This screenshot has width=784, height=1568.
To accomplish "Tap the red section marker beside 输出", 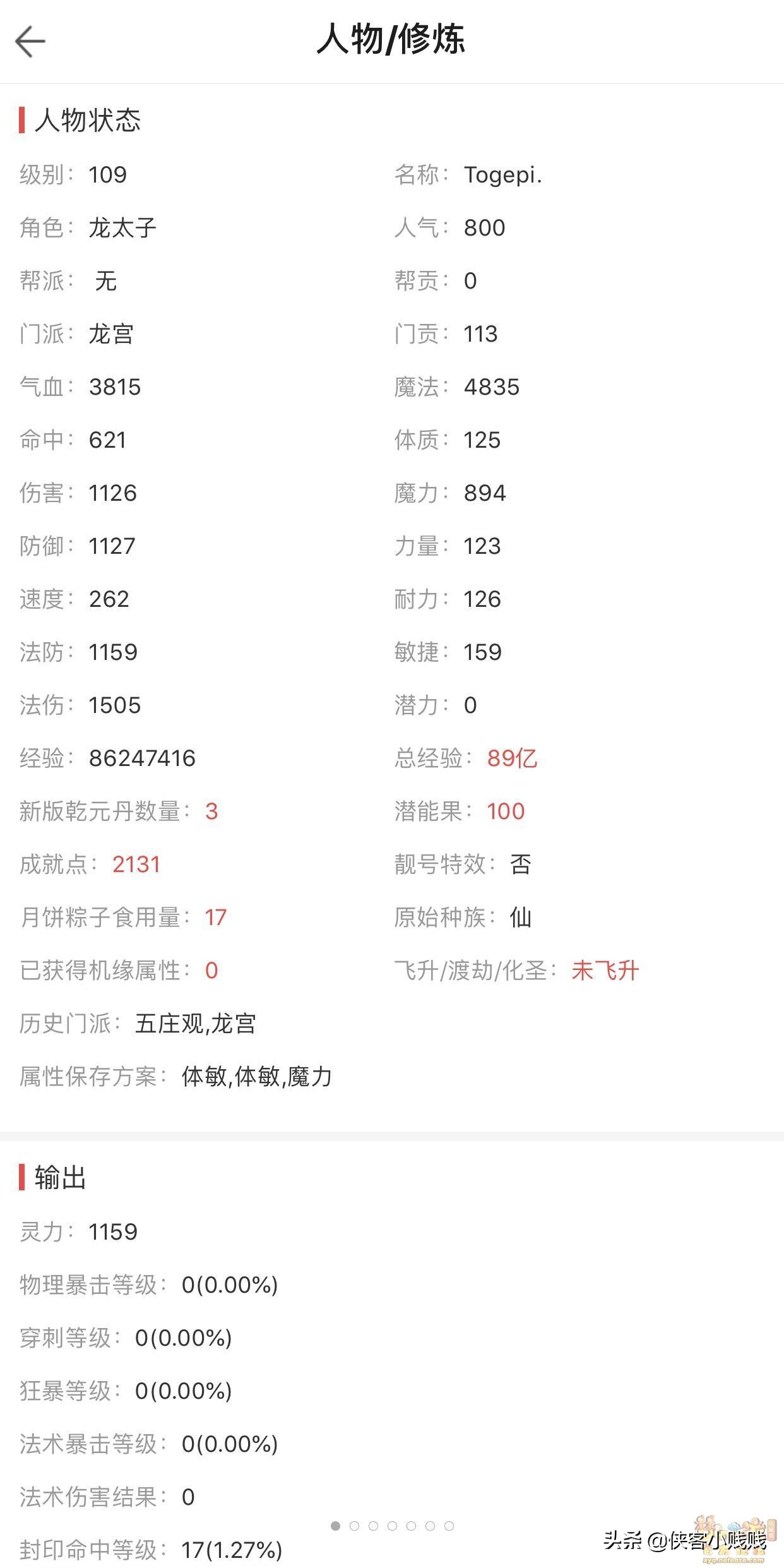I will 22,1177.
